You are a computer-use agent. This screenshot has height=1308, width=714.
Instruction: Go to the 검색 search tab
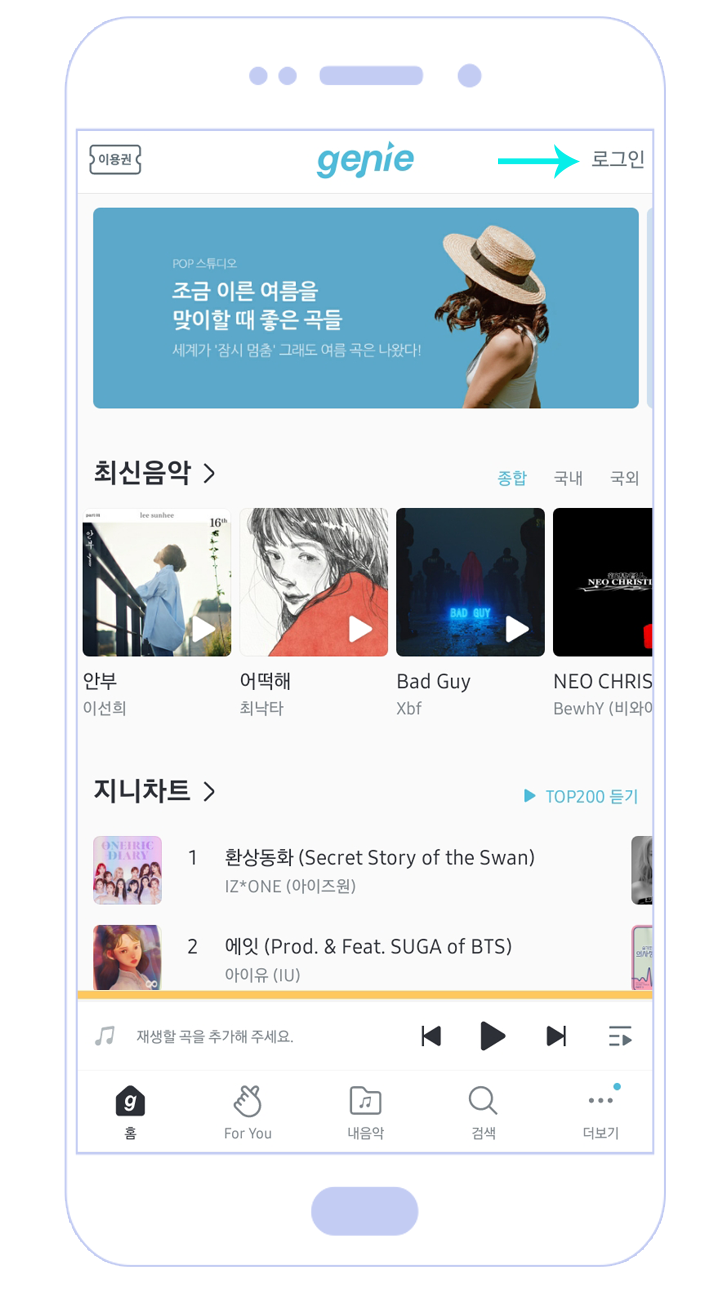click(x=483, y=1112)
